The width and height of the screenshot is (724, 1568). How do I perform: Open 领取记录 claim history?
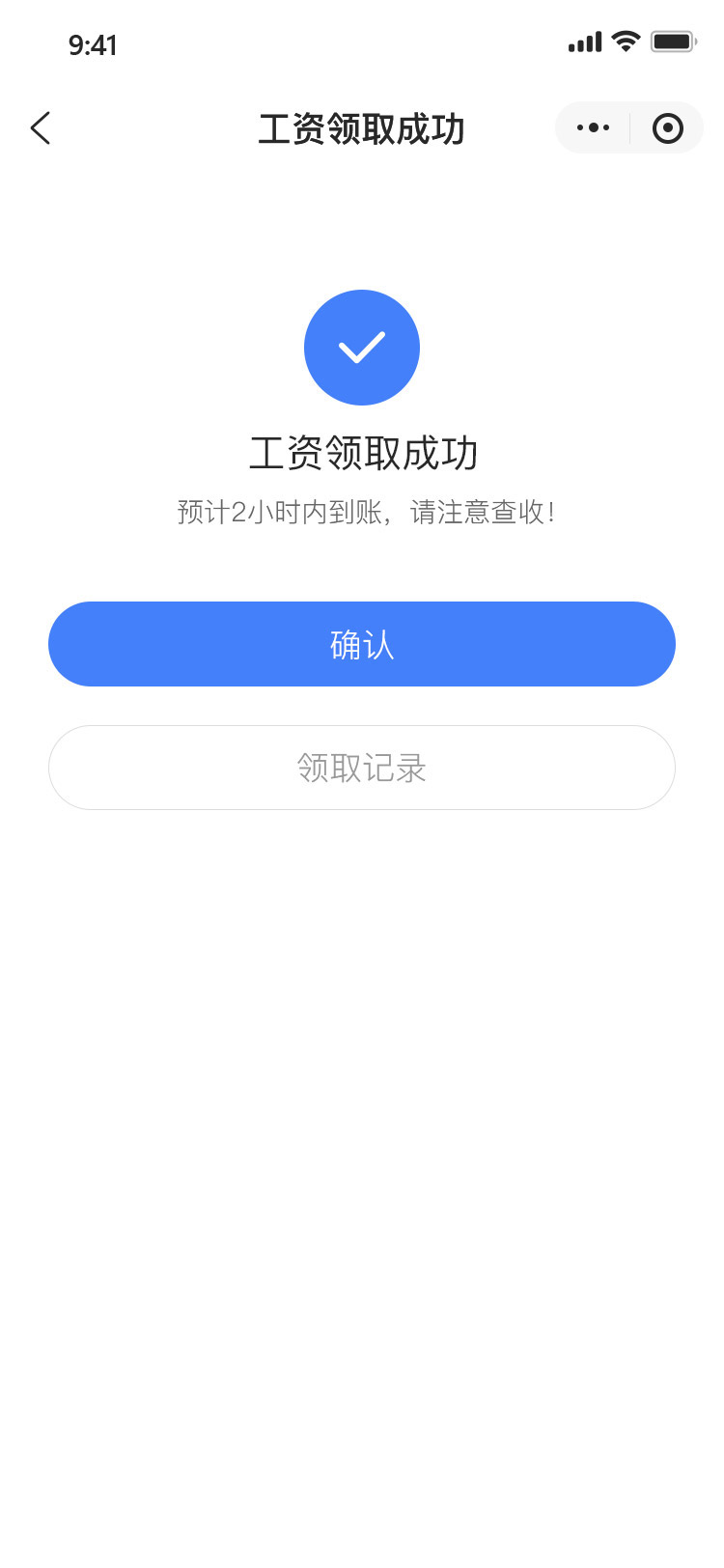coord(362,768)
